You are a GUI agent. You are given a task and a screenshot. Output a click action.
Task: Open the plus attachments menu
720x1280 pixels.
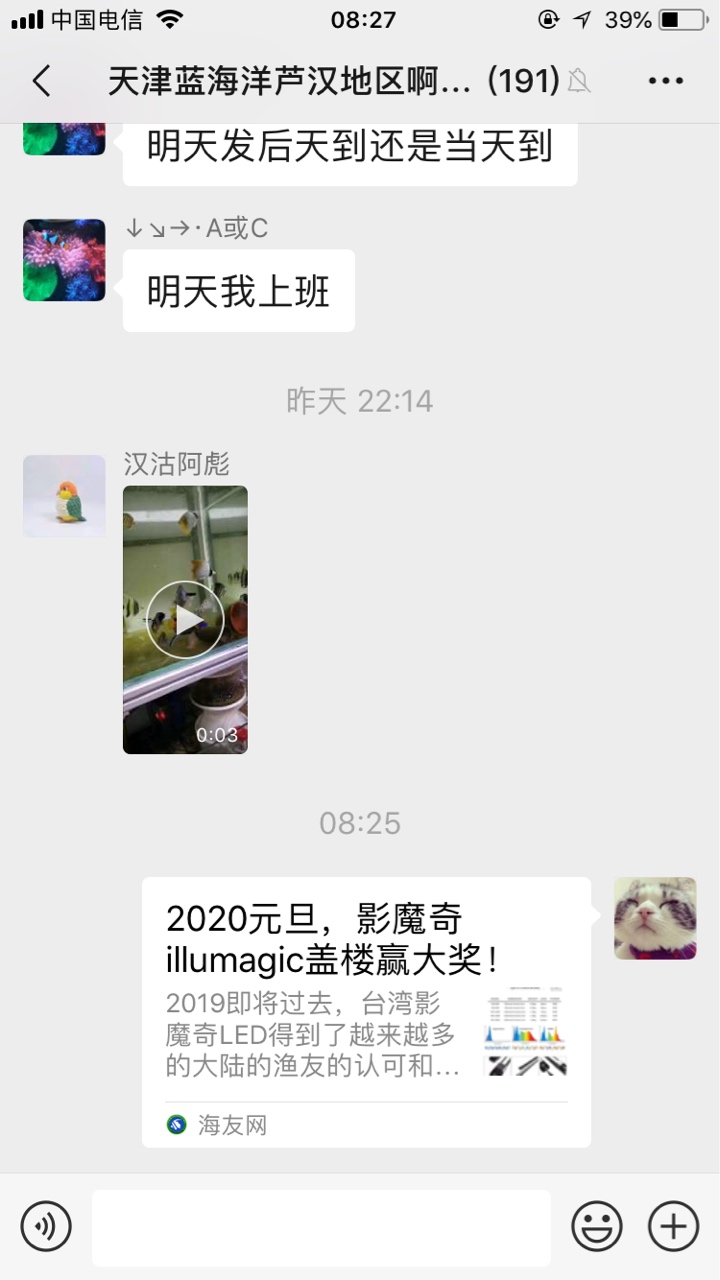(673, 1226)
